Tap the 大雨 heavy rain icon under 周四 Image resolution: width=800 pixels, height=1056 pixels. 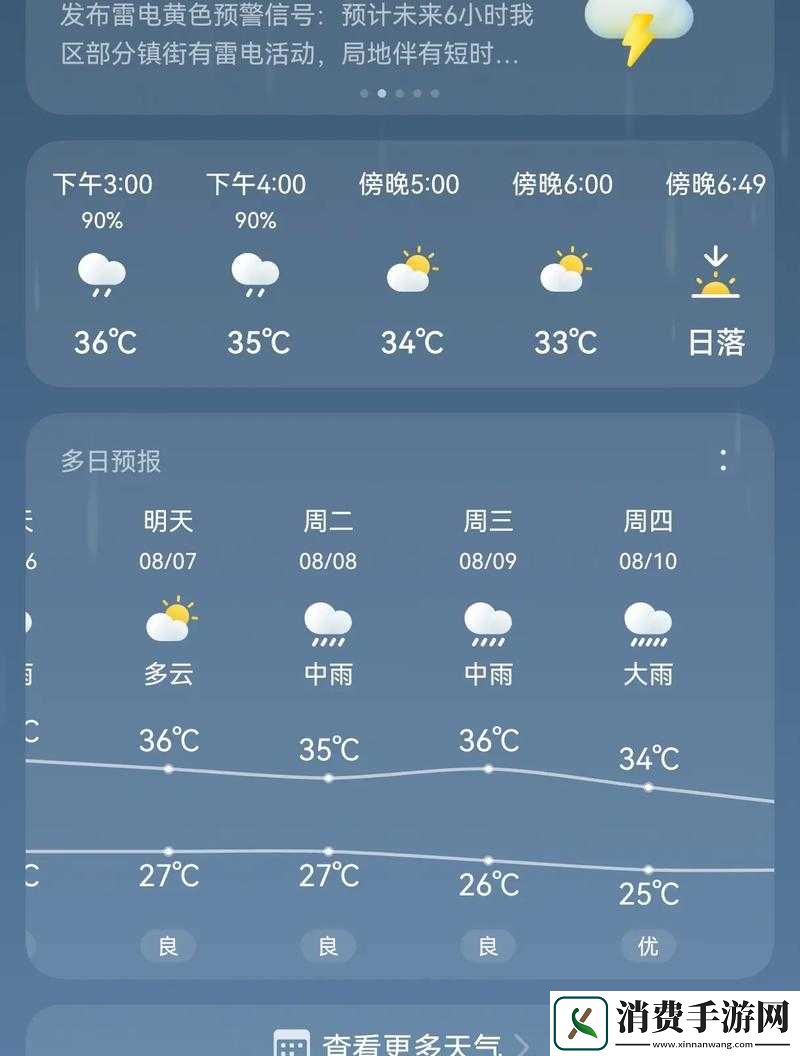(647, 622)
